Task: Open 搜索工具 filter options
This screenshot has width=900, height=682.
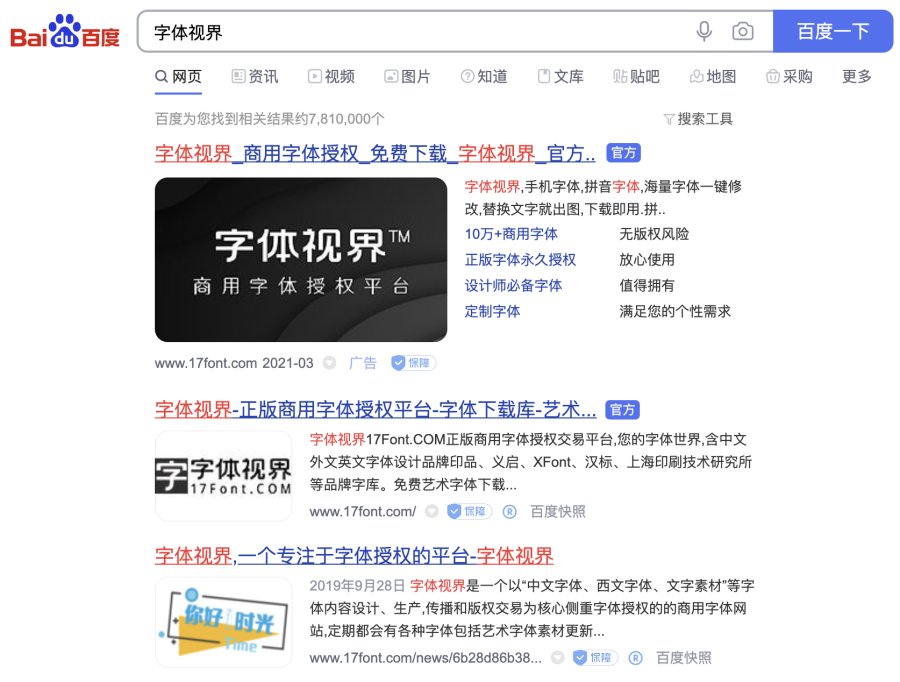Action: tap(698, 119)
